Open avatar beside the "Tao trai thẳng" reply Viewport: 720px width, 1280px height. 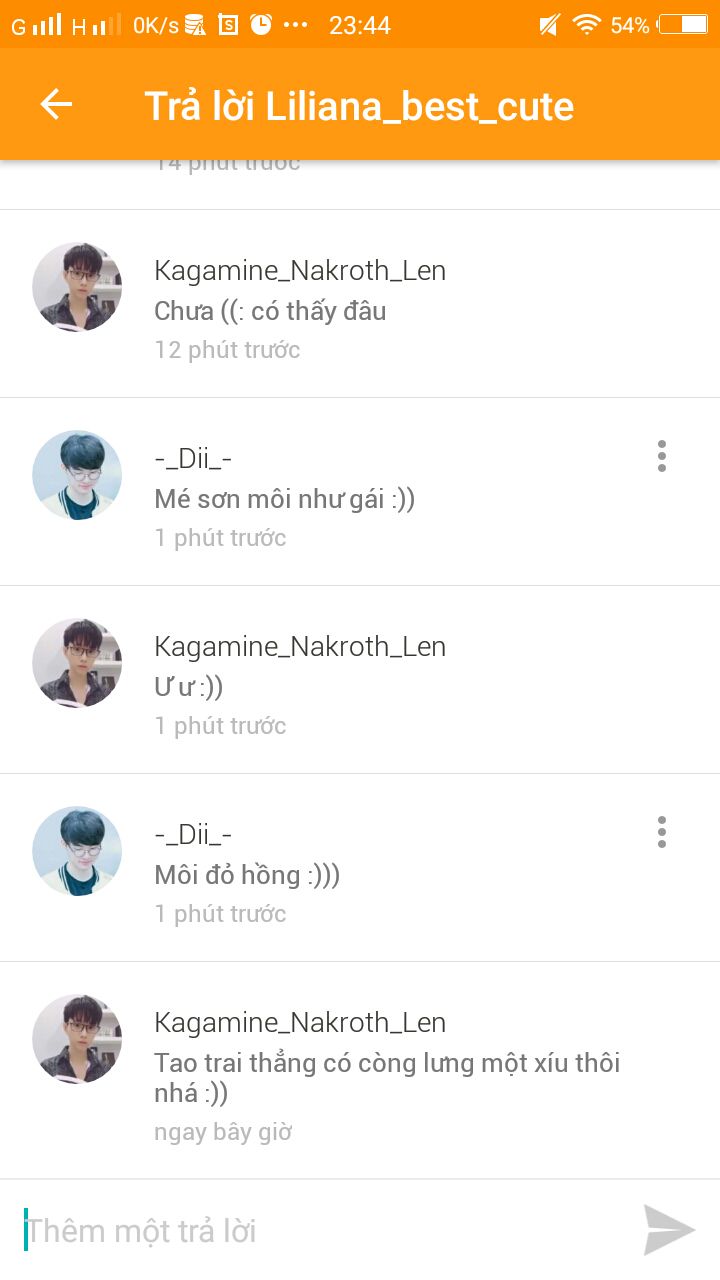coord(77,1039)
